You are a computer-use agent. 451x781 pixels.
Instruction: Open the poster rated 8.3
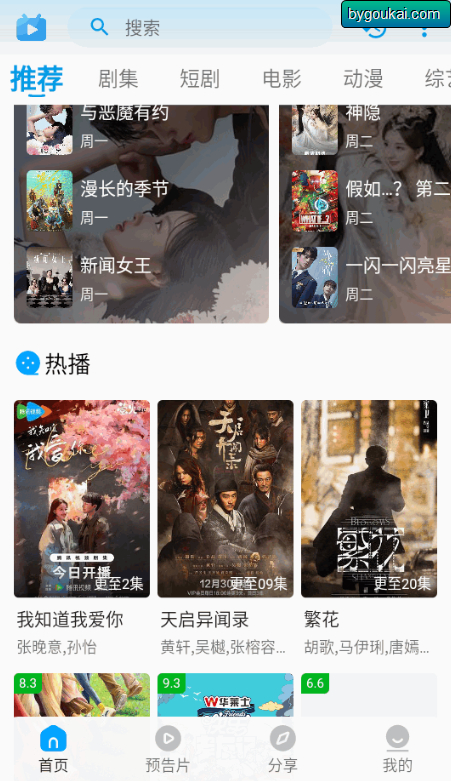click(82, 695)
